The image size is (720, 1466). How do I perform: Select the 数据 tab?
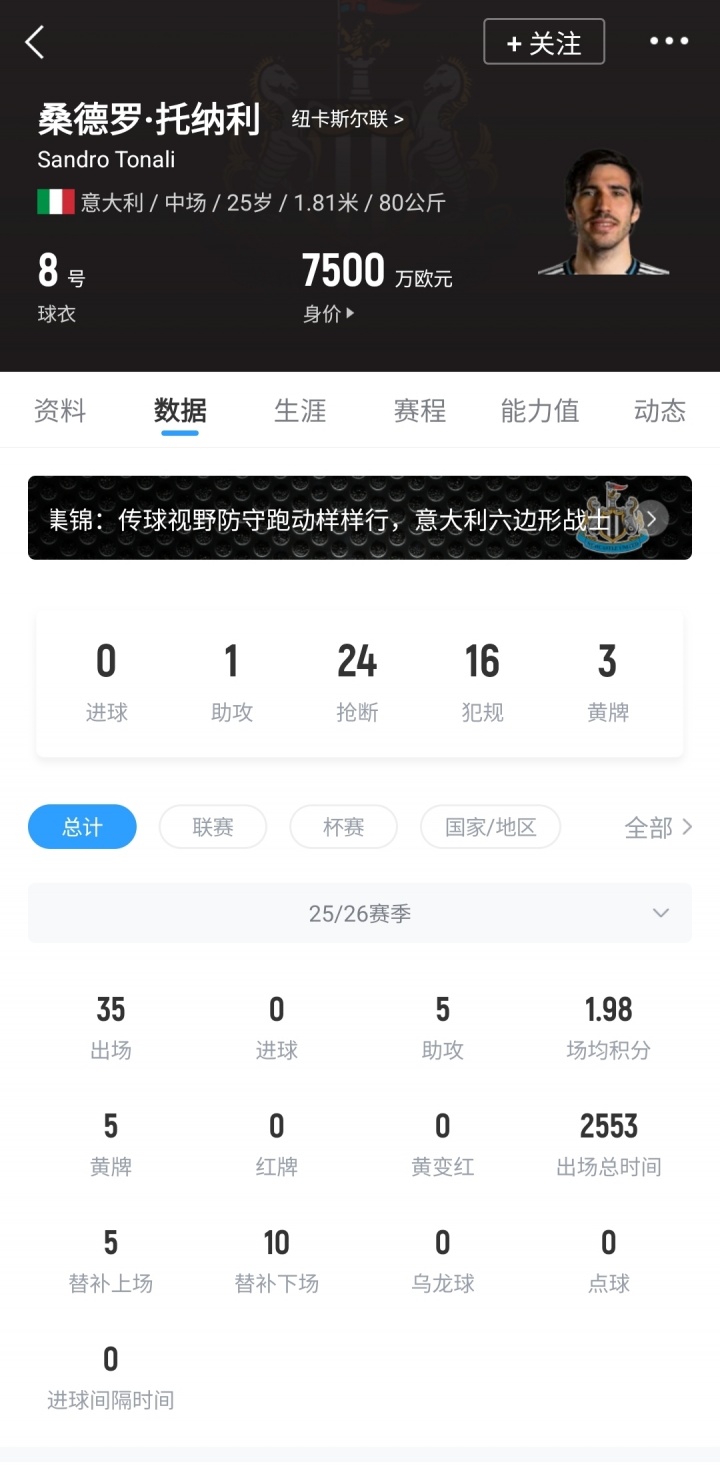click(180, 411)
